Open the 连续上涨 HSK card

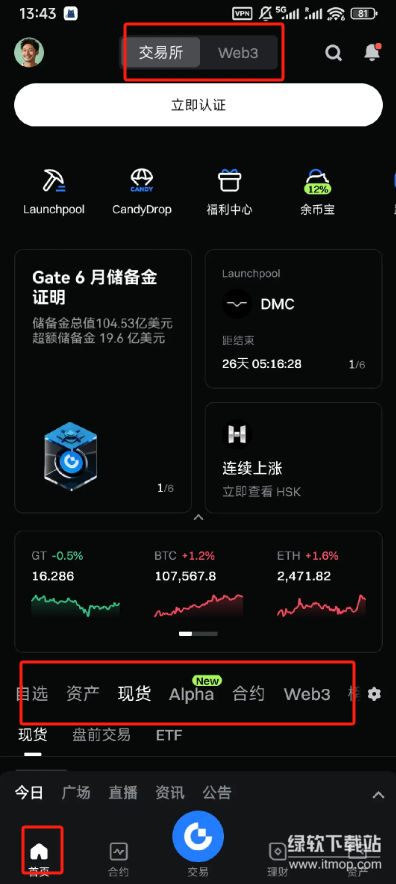[x=293, y=458]
